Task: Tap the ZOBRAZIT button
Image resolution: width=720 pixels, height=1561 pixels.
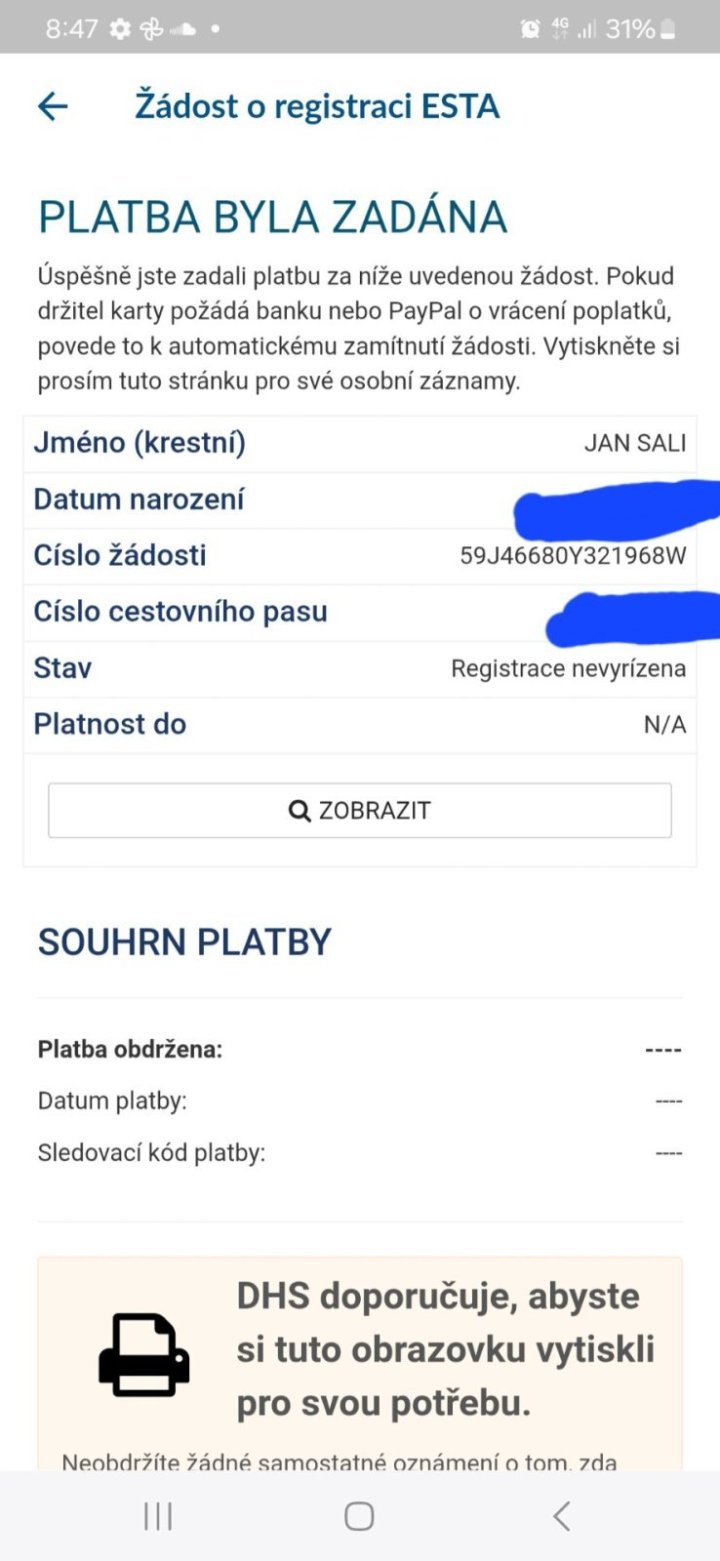Action: (360, 810)
